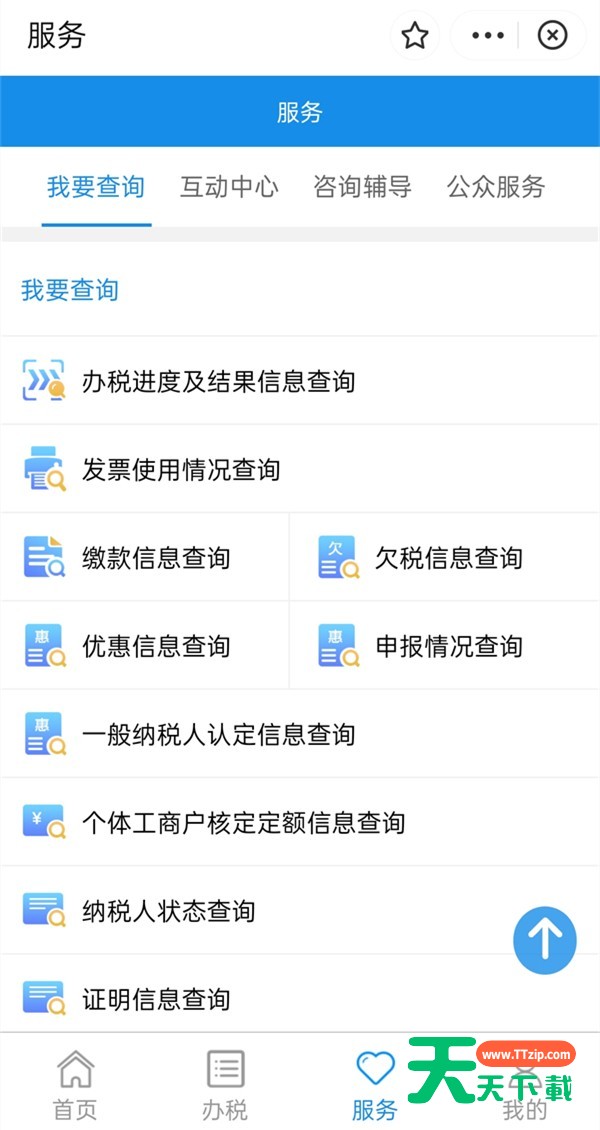Favorite this mini program with the star
The image size is (600, 1130).
pos(415,37)
